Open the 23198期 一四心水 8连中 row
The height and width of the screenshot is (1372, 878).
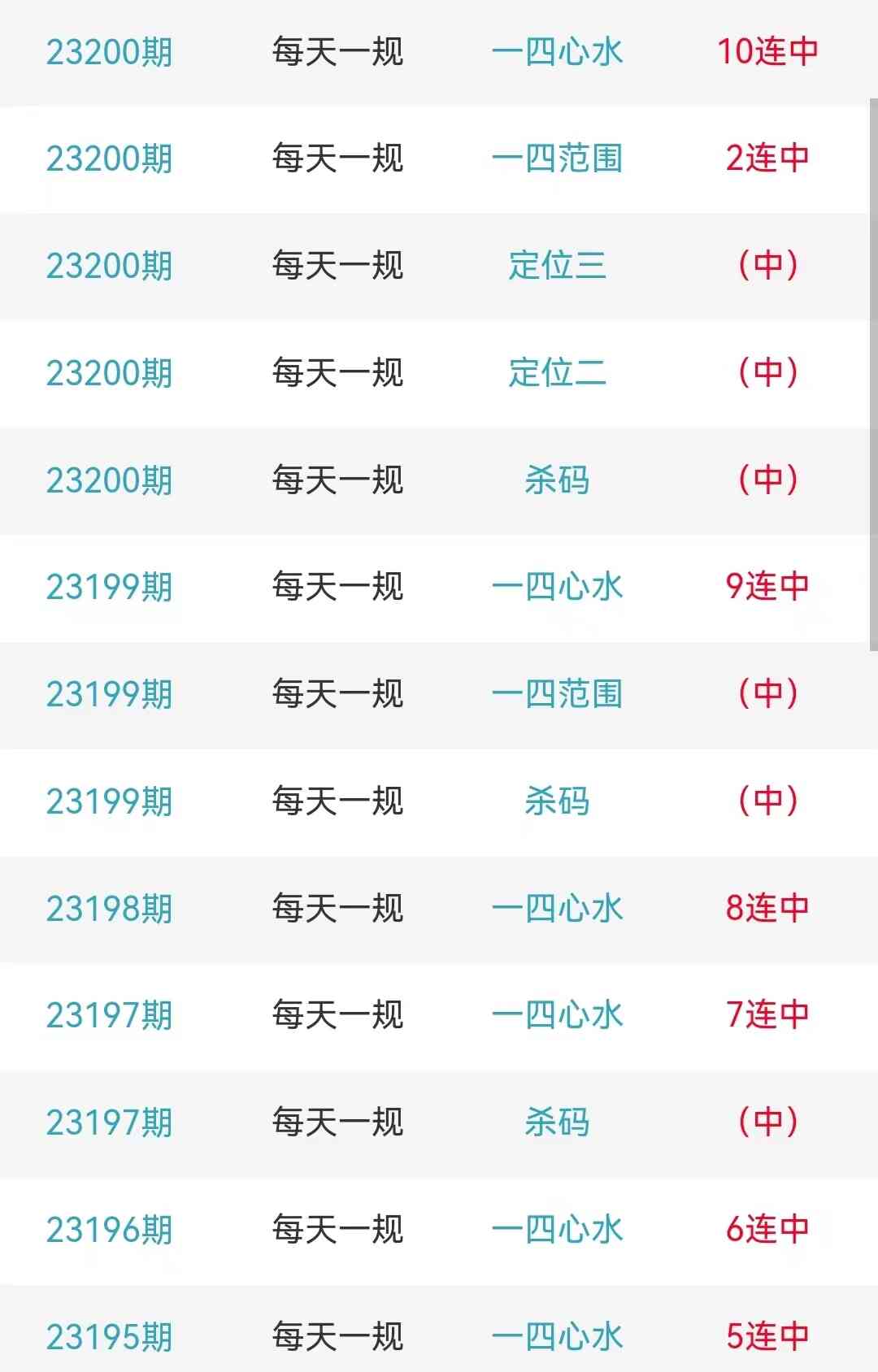tap(557, 909)
